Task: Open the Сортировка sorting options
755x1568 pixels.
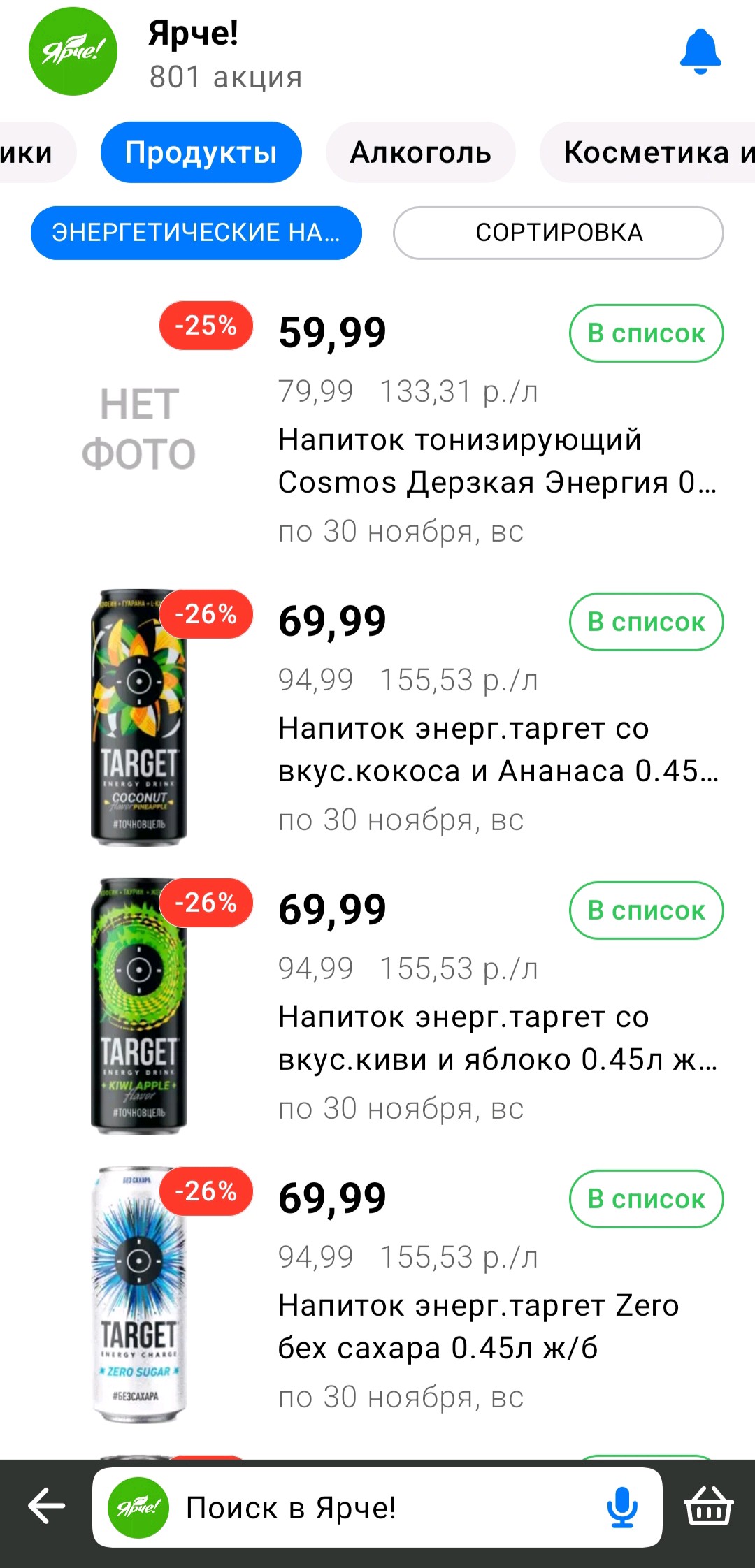Action: point(558,233)
